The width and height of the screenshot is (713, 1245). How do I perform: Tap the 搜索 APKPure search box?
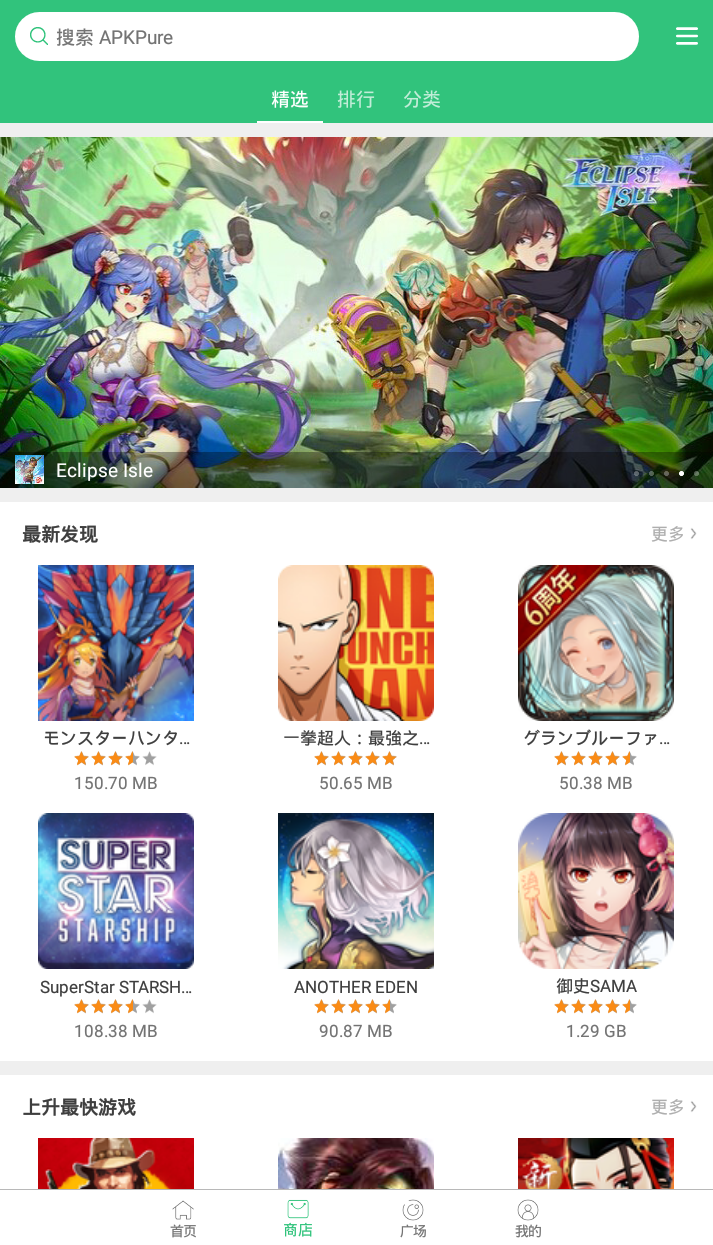click(x=326, y=37)
